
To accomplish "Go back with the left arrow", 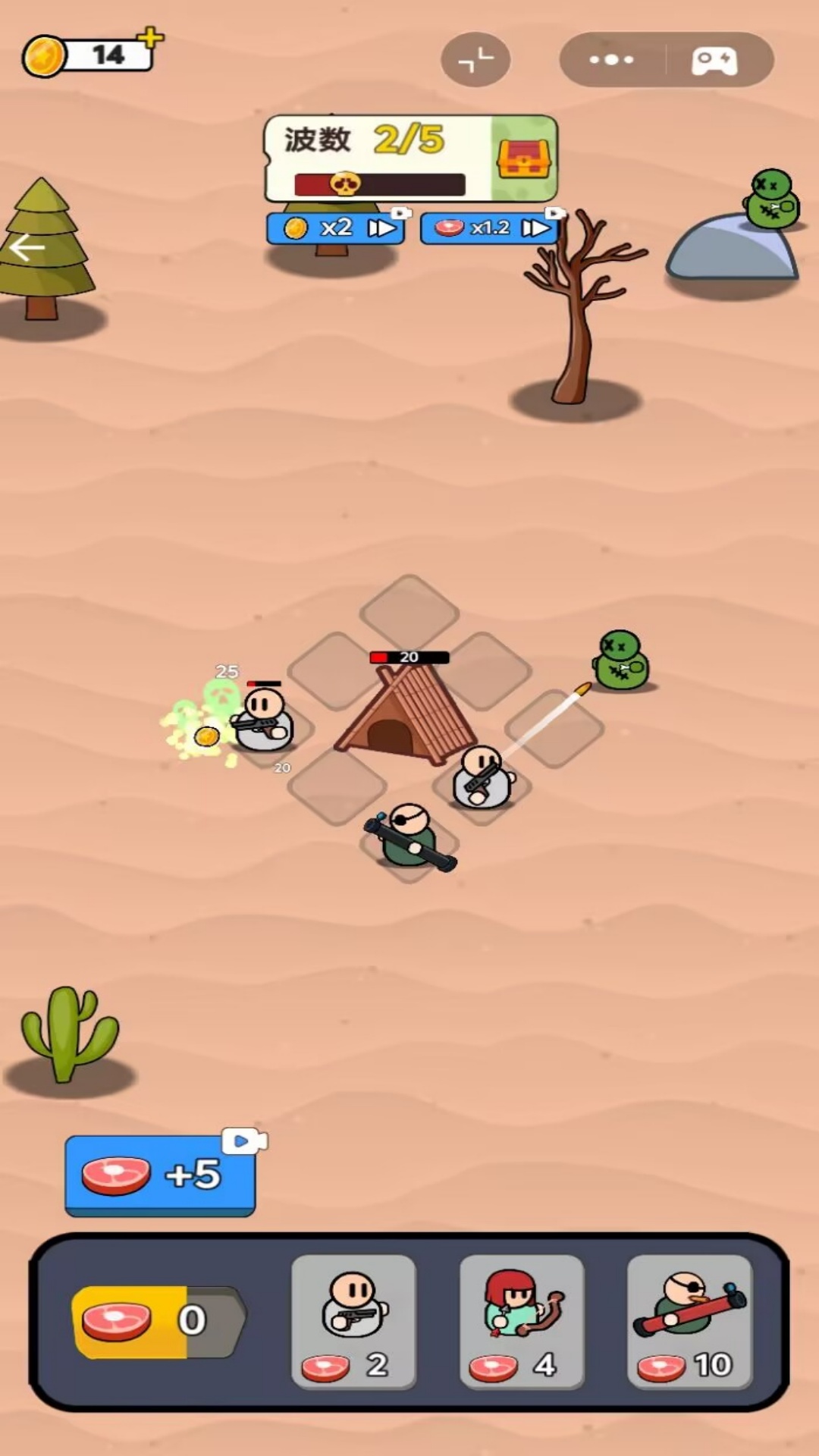I will tap(27, 247).
